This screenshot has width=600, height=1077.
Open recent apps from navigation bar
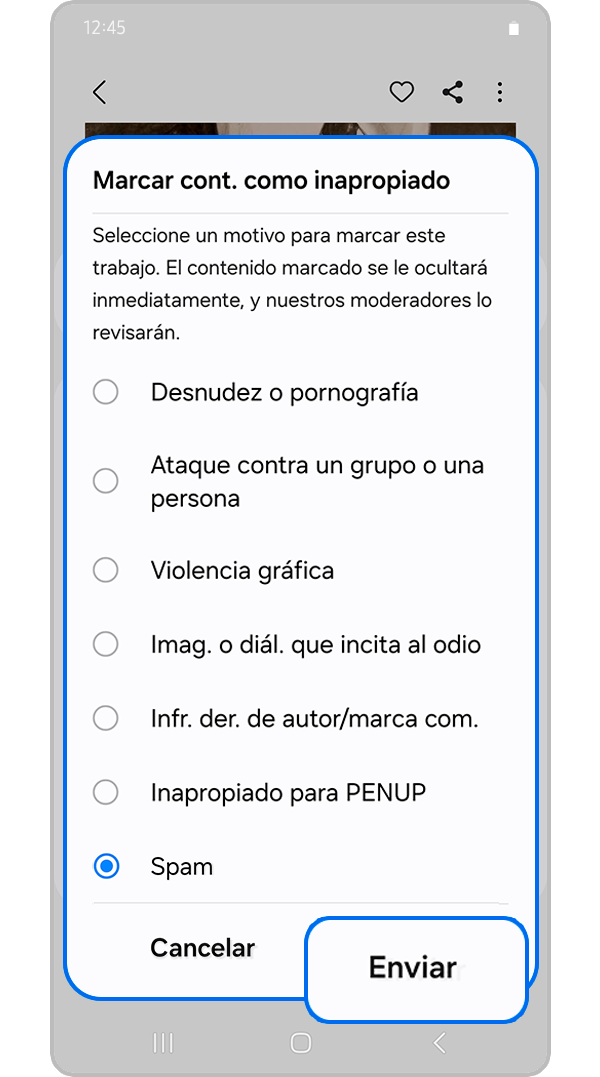point(163,1043)
